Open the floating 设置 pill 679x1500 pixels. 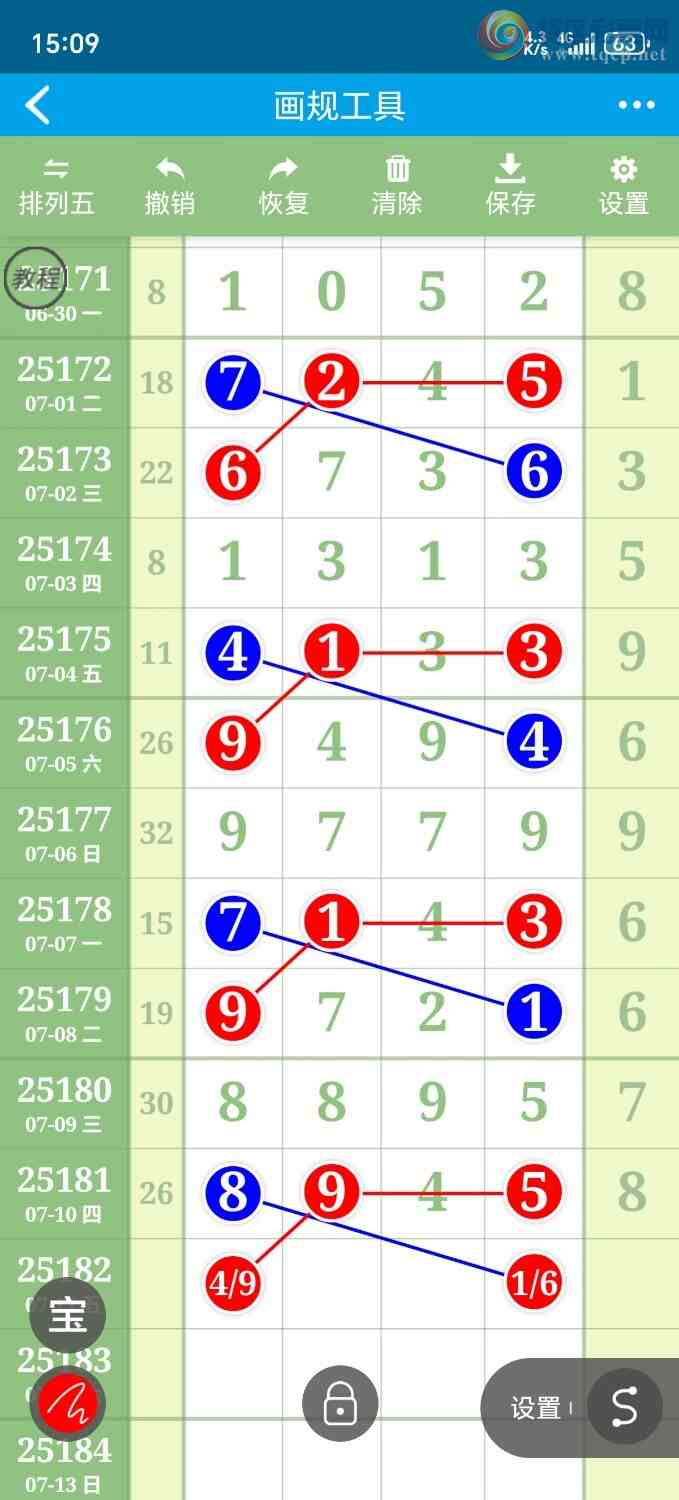click(537, 1407)
